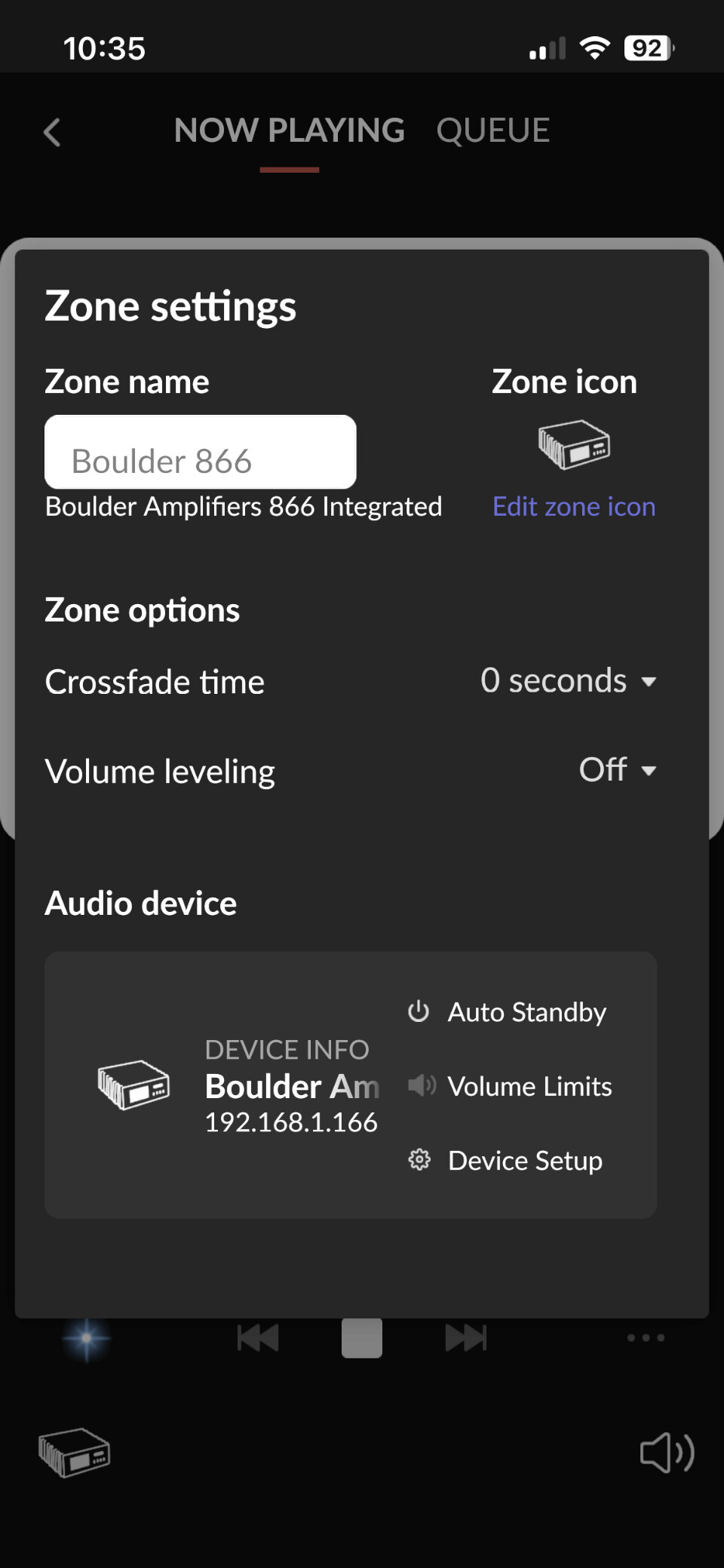Edit the zone name field
Image resolution: width=724 pixels, height=1568 pixels.
[200, 453]
